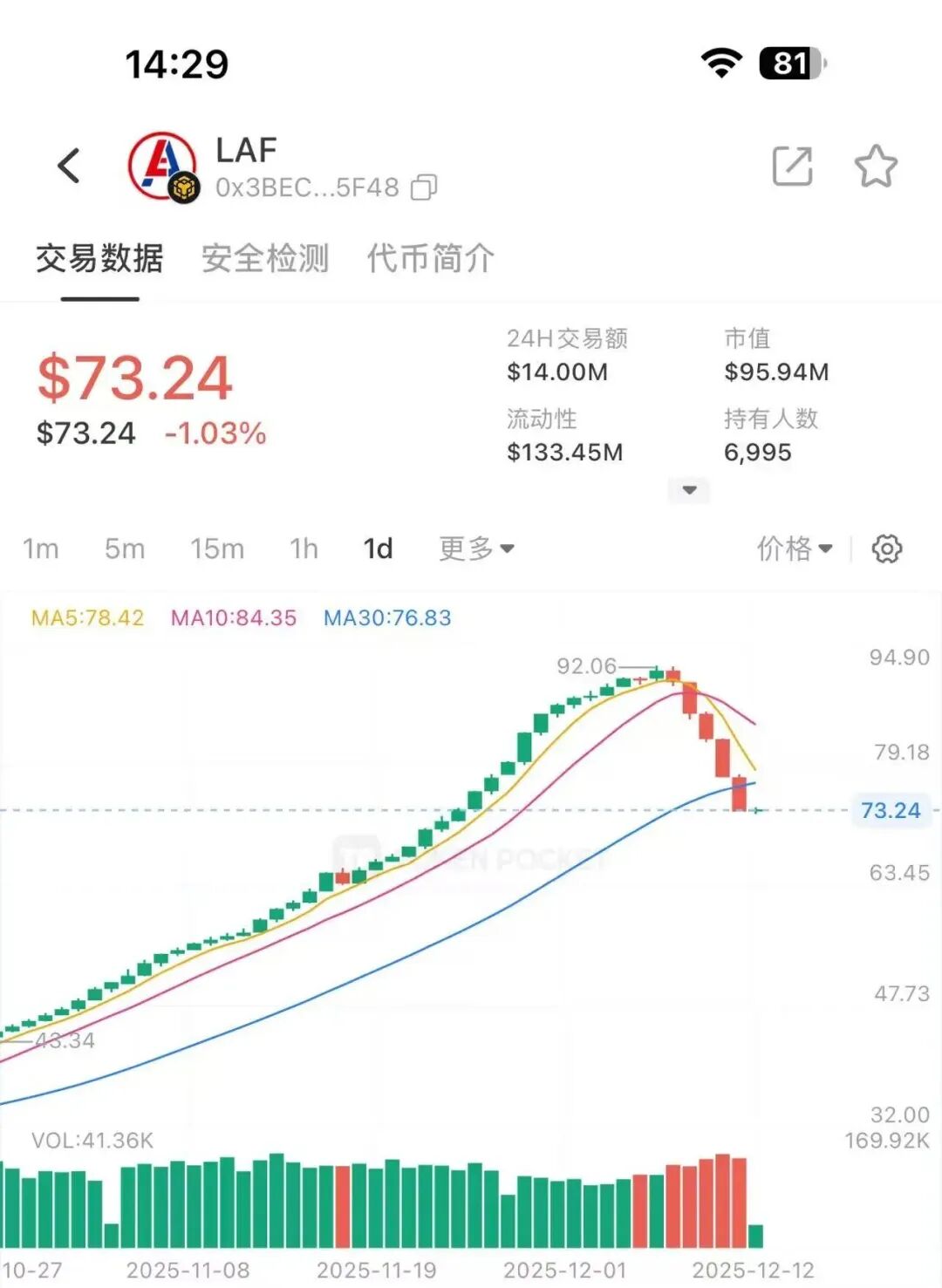Open the 价格 display mode dropdown
This screenshot has height=1288, width=942.
[794, 549]
